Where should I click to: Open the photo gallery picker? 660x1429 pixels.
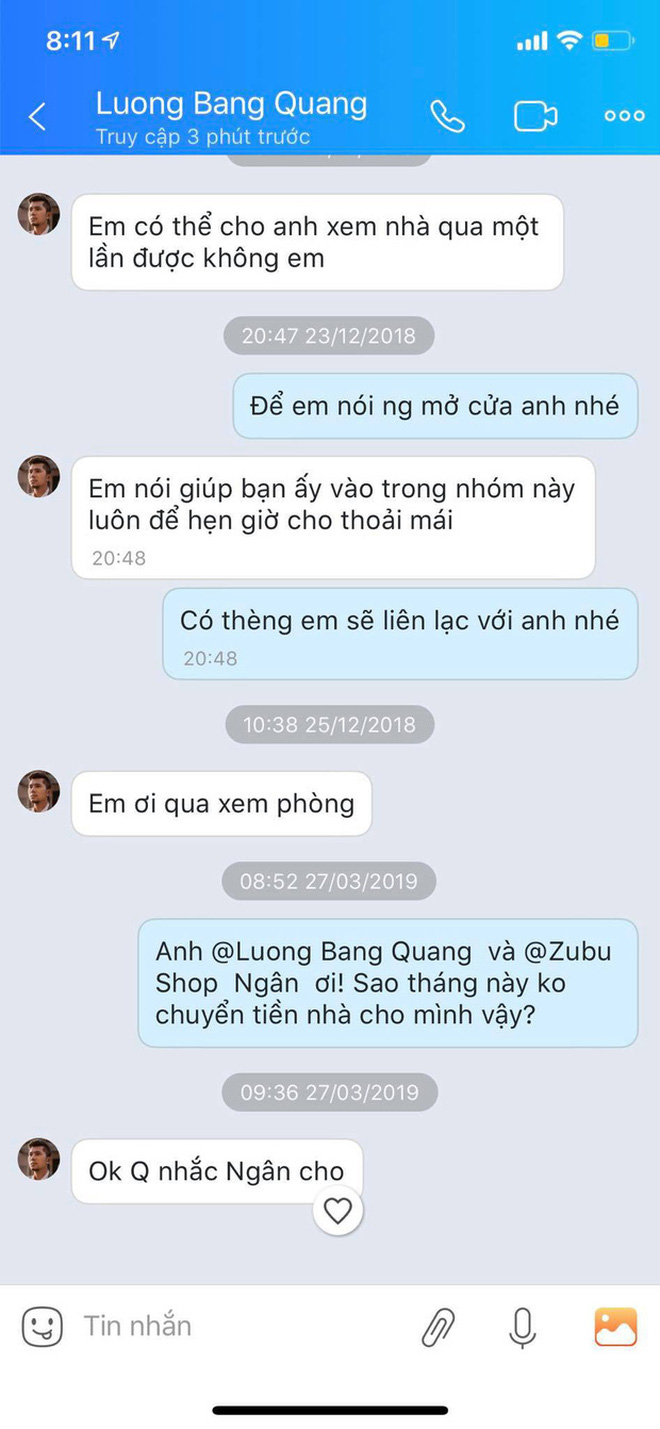click(x=615, y=1326)
